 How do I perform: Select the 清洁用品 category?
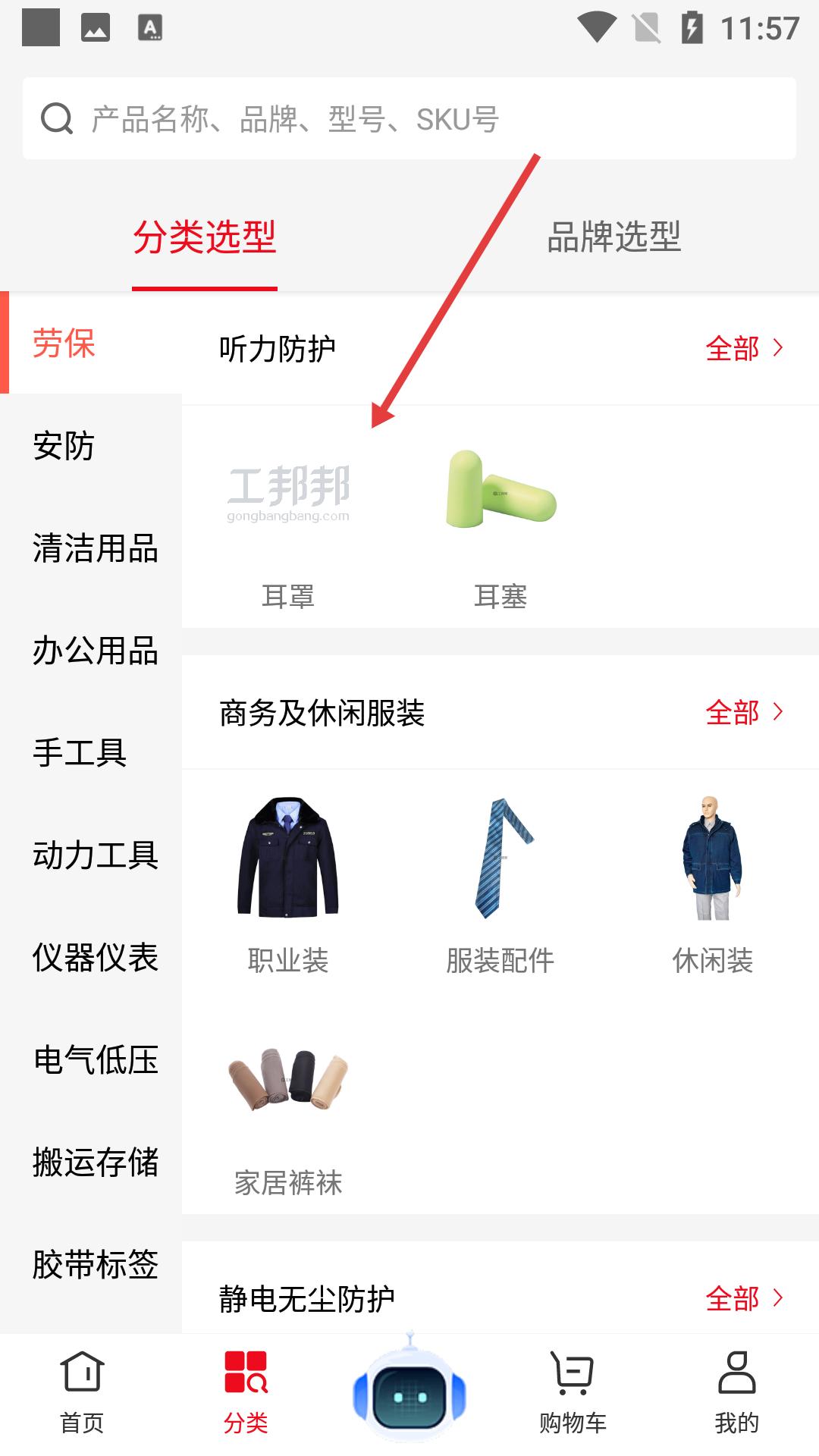[x=95, y=548]
